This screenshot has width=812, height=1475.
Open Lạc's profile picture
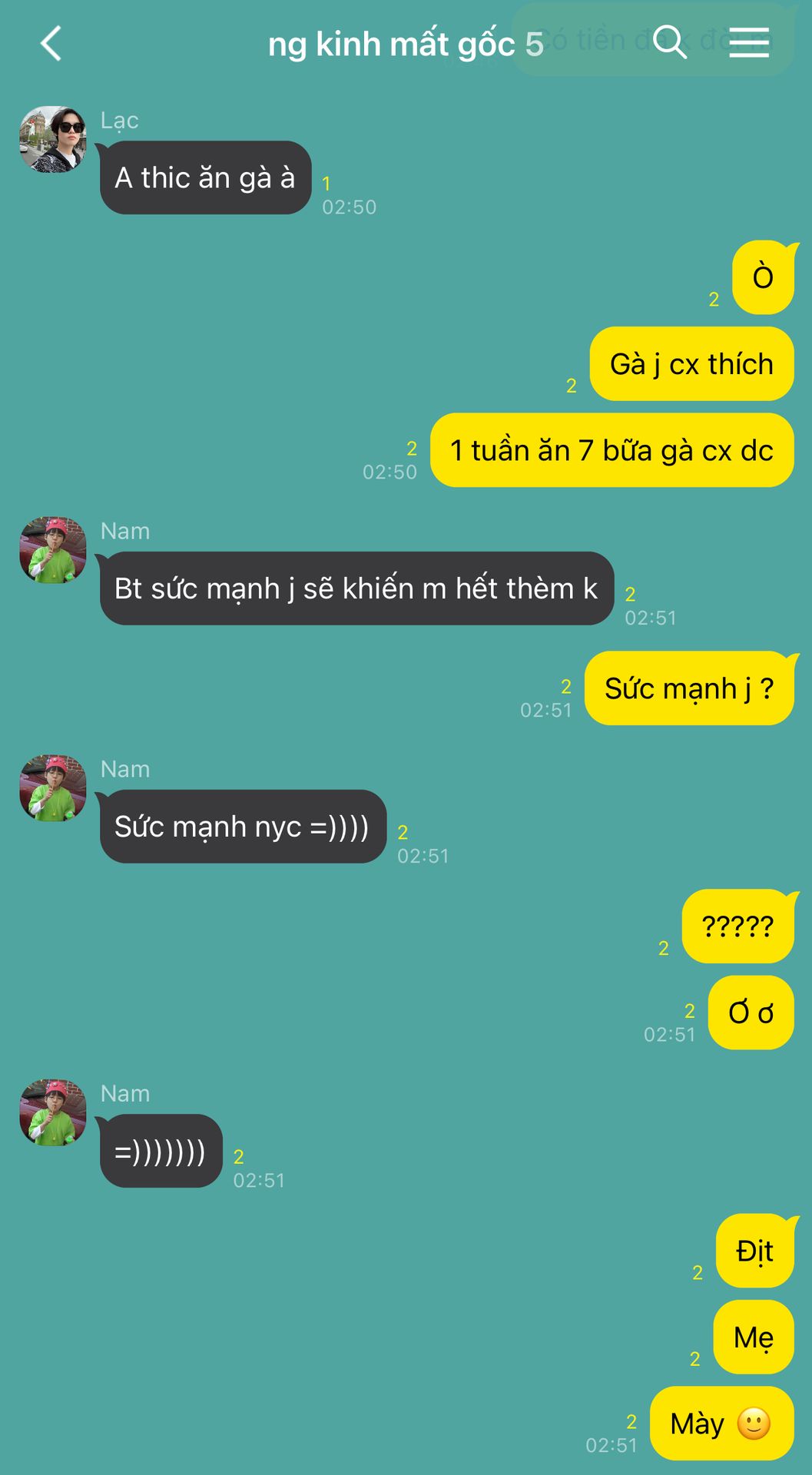53,139
